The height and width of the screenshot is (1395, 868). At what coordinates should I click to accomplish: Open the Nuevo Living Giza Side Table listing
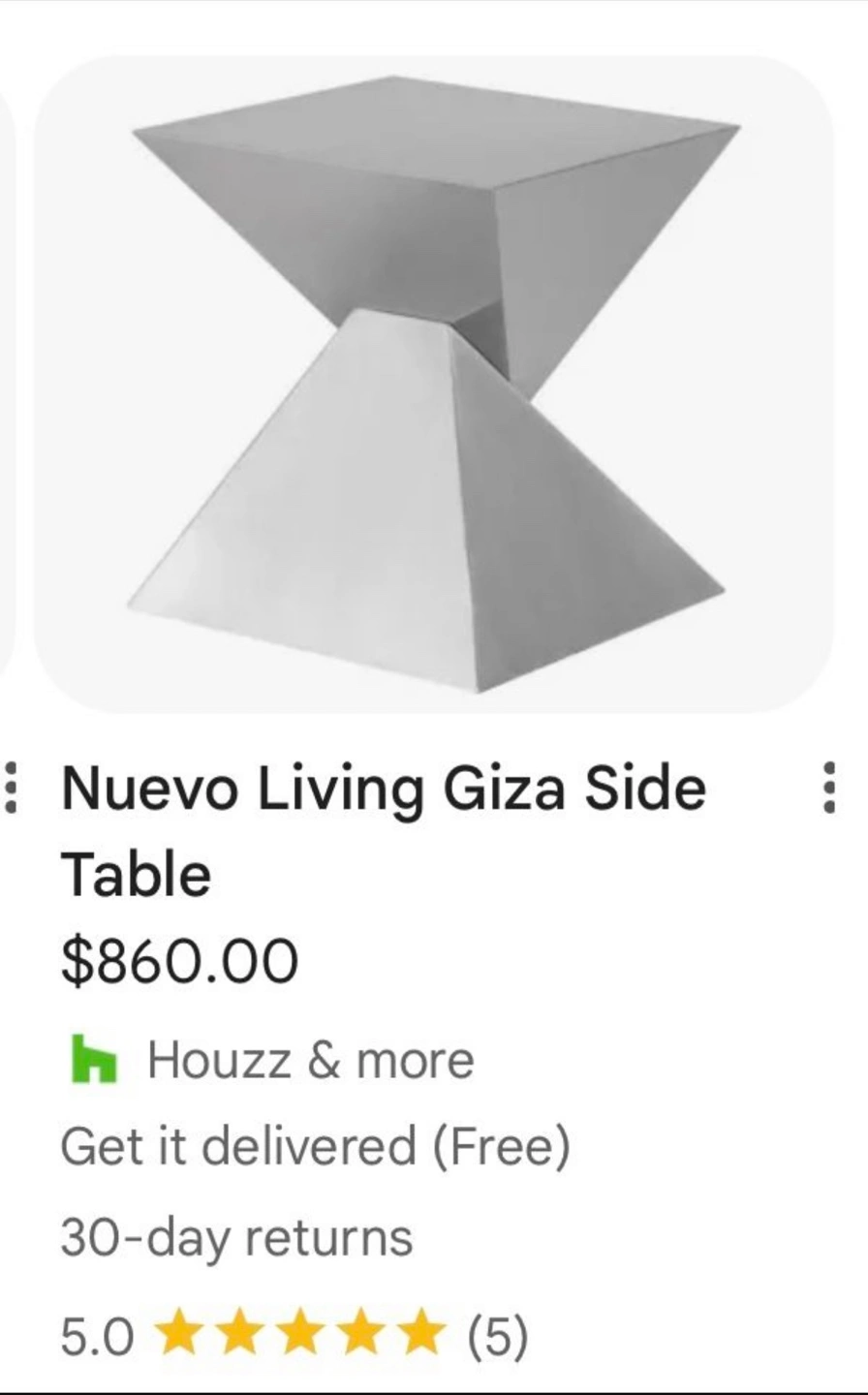coord(384,830)
